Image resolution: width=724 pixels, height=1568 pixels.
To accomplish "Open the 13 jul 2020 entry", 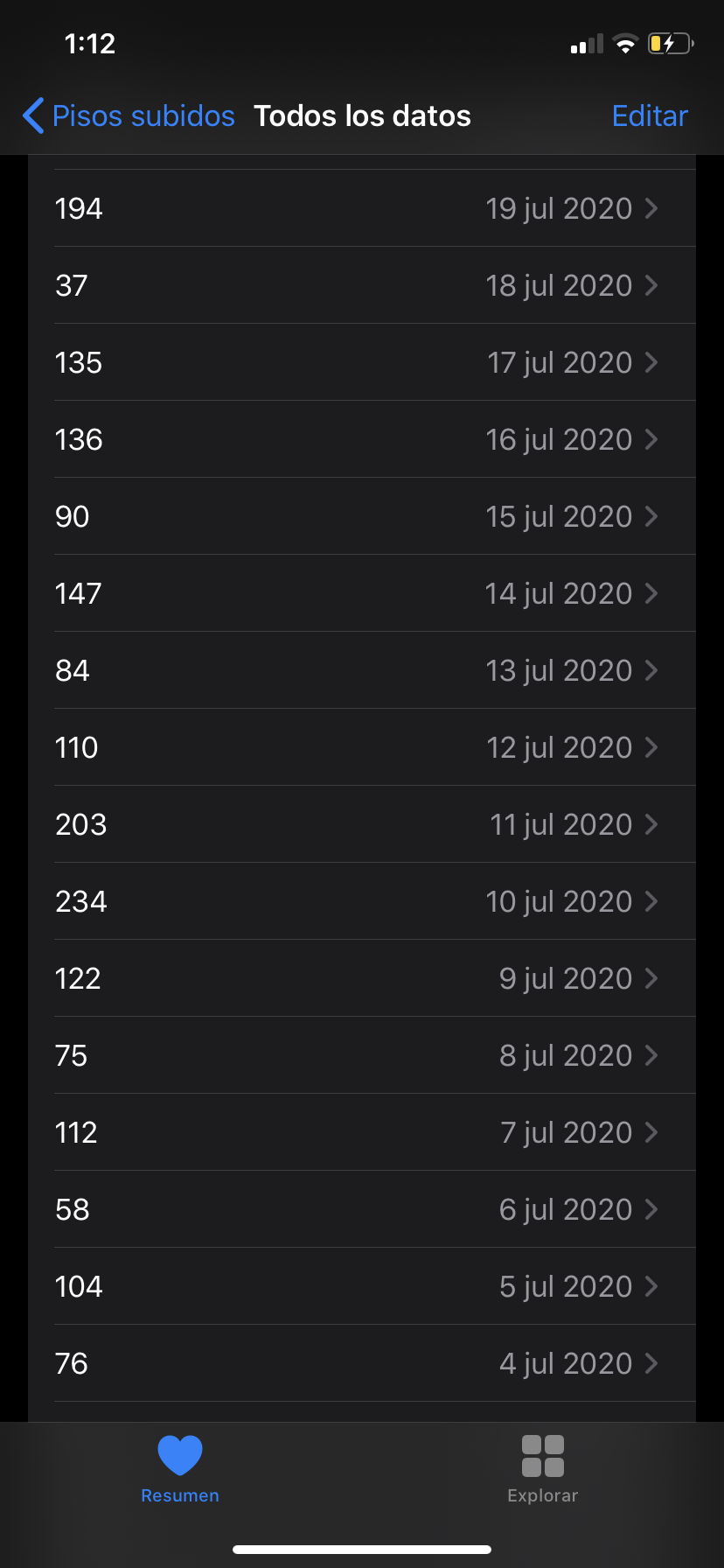I will pos(362,670).
